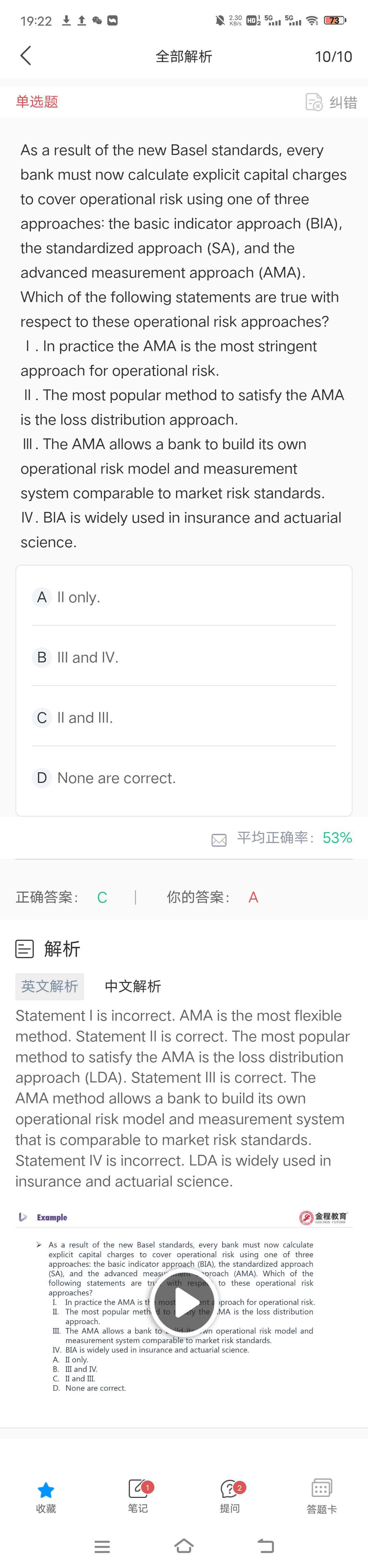Switch to the 英文解析 tab
368x1568 pixels.
[49, 986]
